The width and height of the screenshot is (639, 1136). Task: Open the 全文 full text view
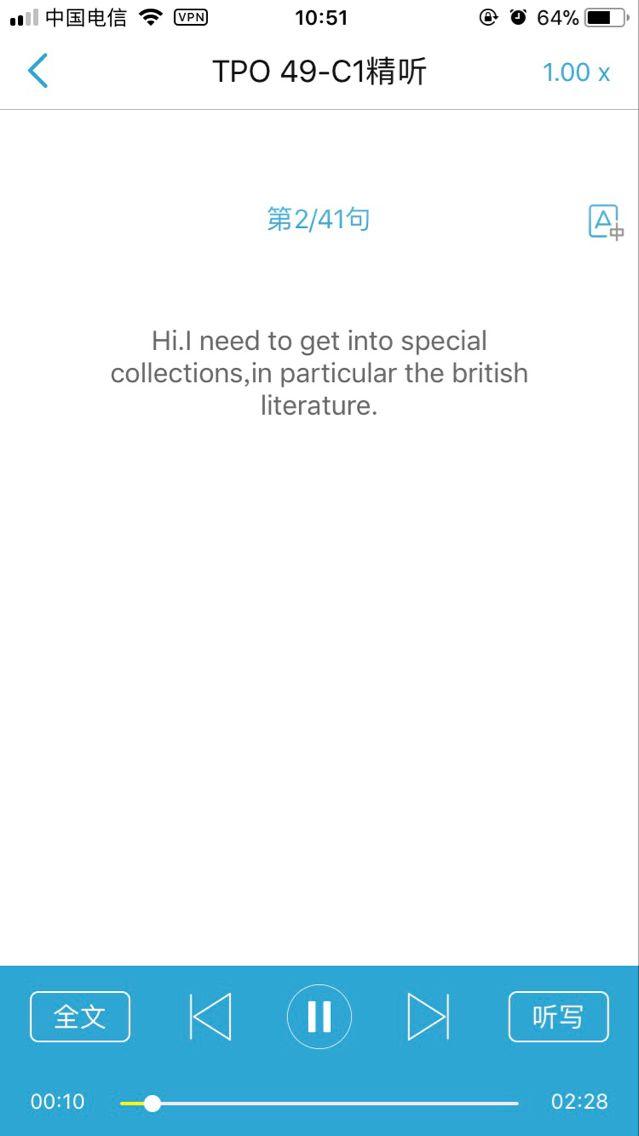click(x=80, y=1016)
